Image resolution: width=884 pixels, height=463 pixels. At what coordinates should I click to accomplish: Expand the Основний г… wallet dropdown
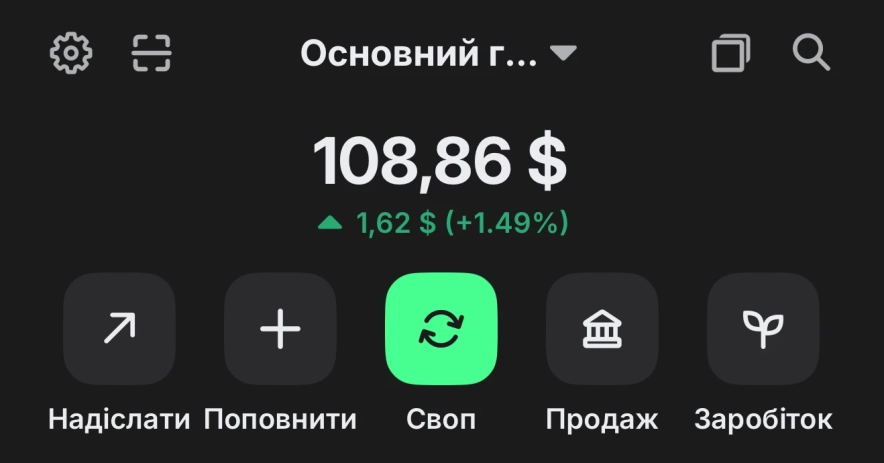coord(438,53)
